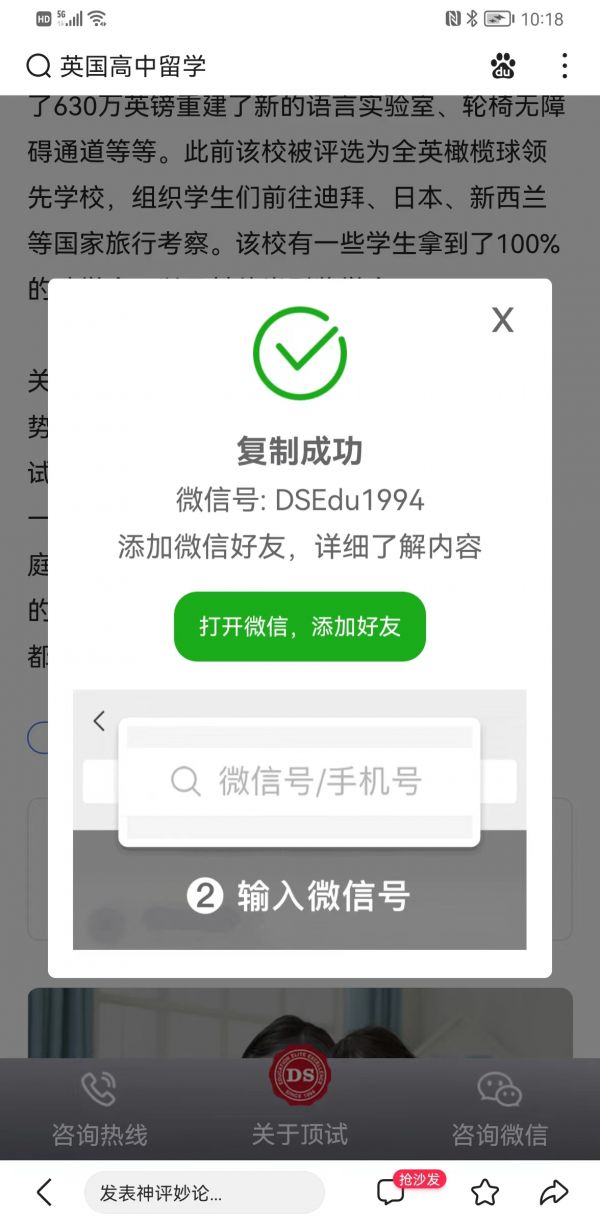Open comments with 抢沙发 badge
Screen dimensions: 600x1224
392,1192
